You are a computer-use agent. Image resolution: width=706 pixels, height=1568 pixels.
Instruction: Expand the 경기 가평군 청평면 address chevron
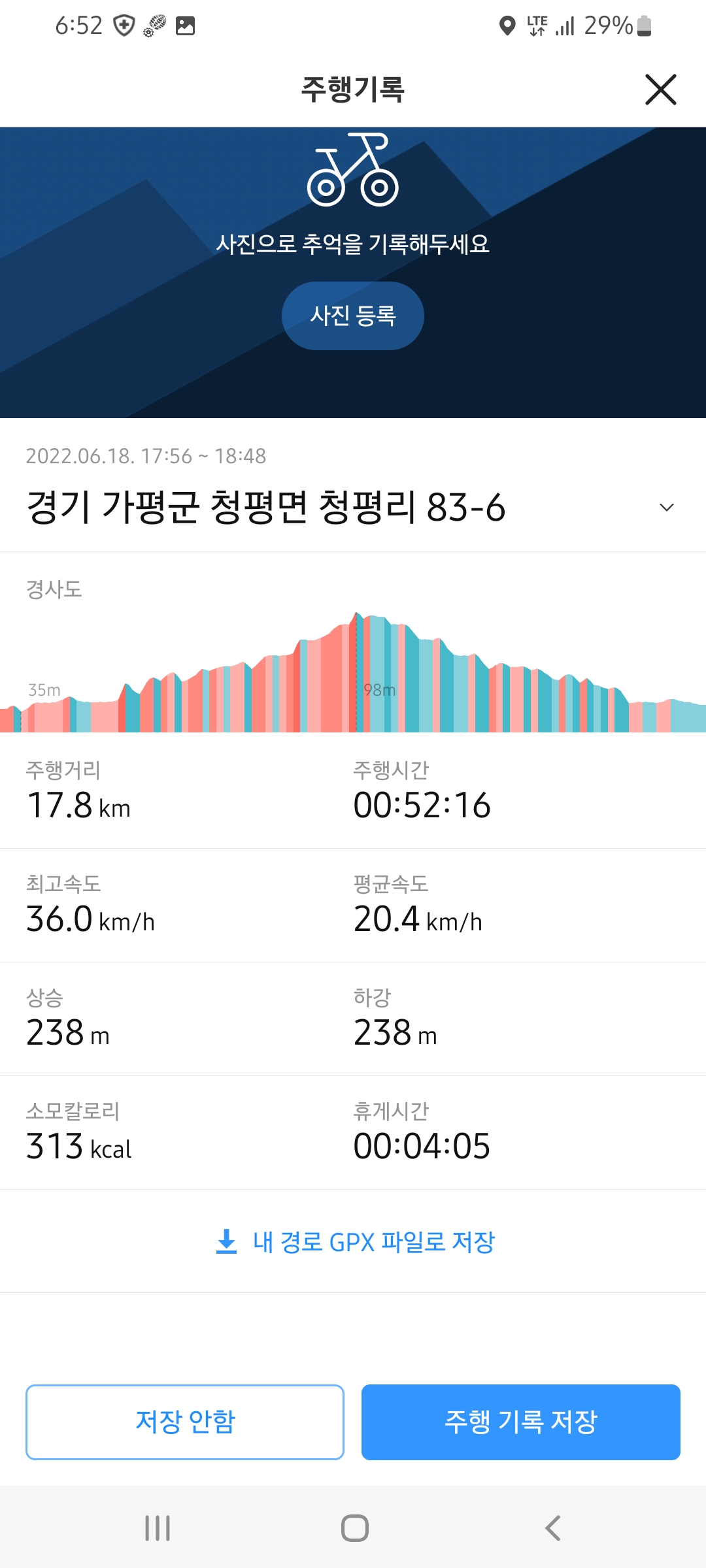pyautogui.click(x=666, y=508)
